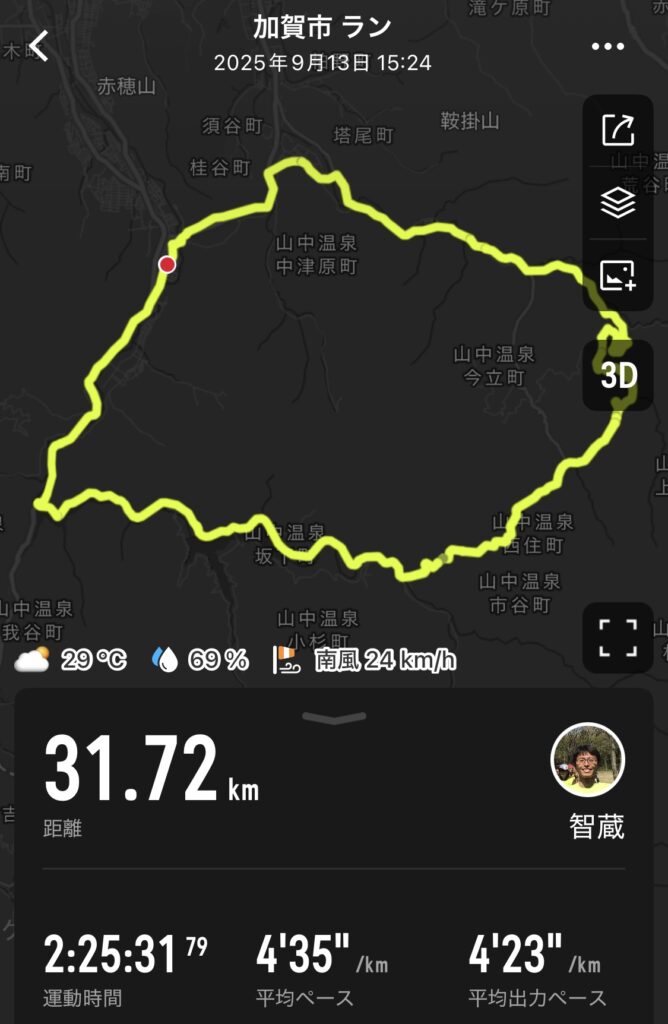Open 智蔵's profile picture

coord(588,760)
